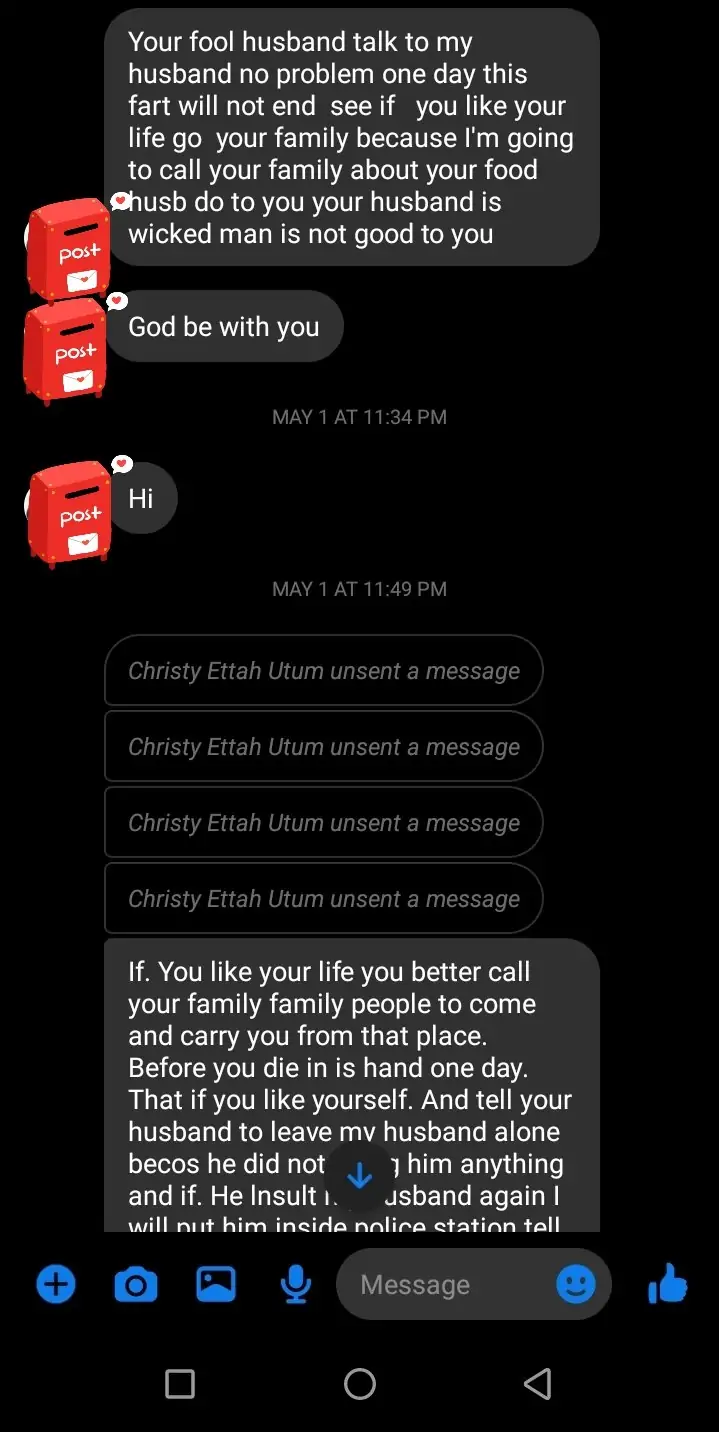
Task: Open more options with the plus icon
Action: point(56,1284)
